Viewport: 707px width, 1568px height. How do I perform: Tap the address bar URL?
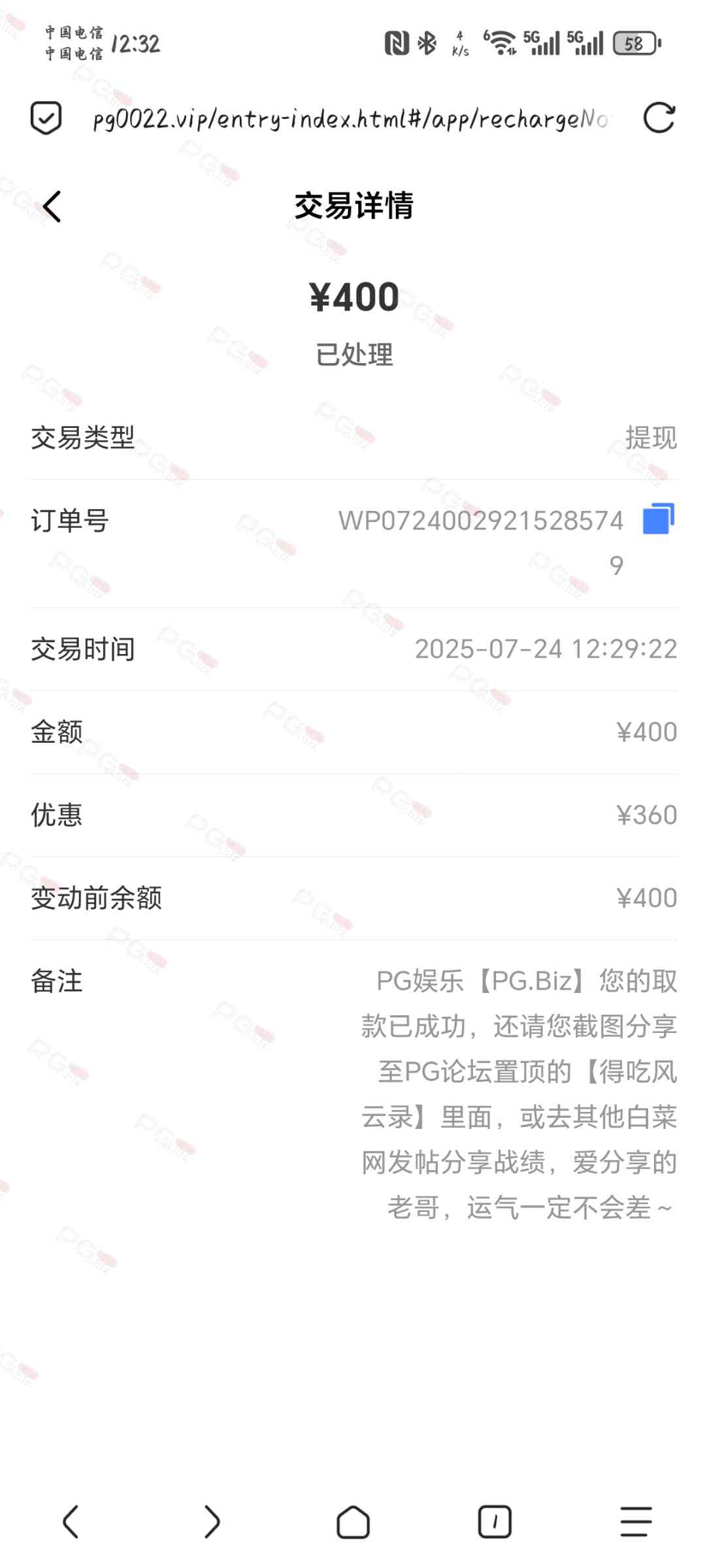click(x=350, y=119)
